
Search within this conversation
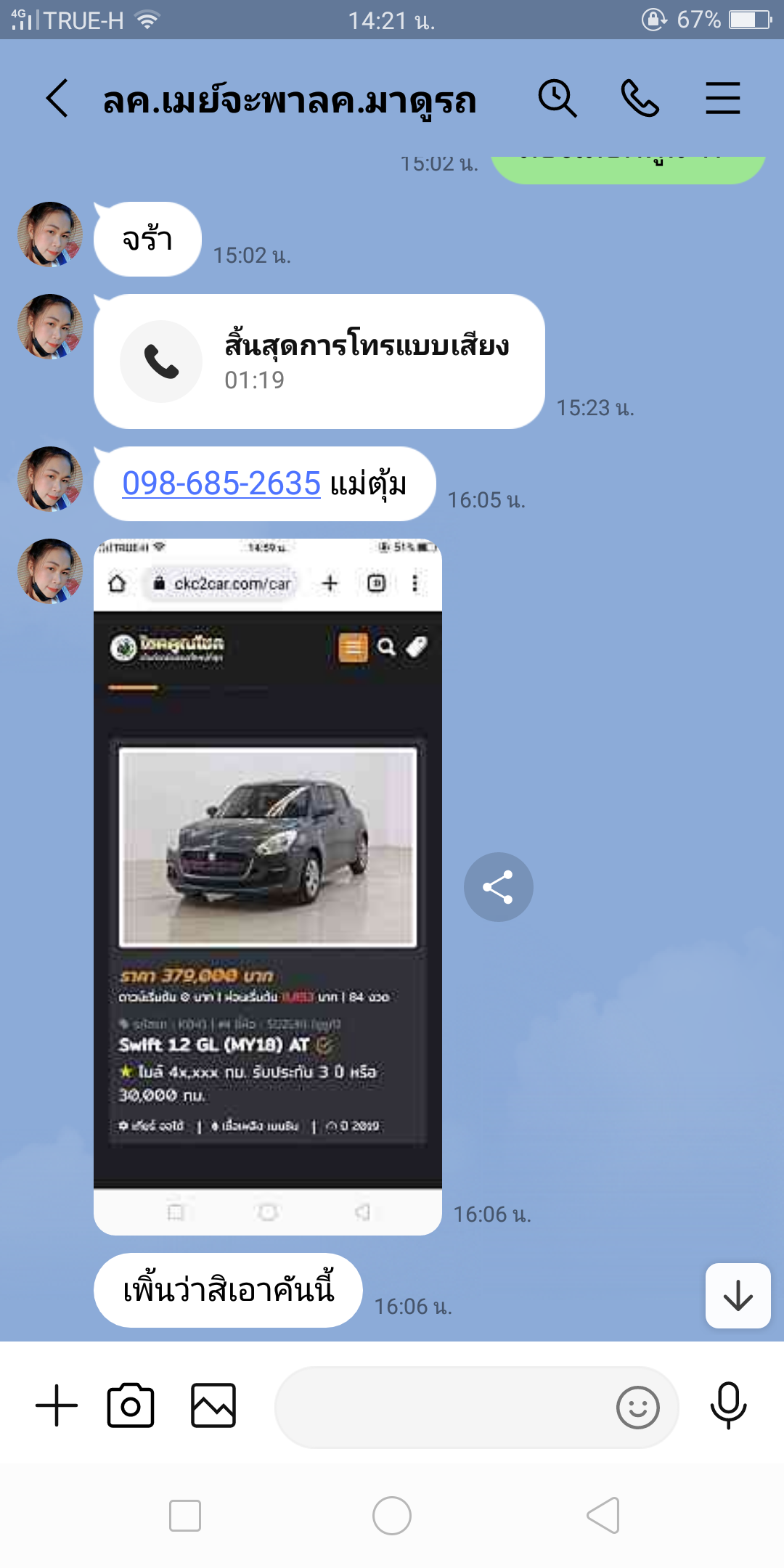coord(558,98)
